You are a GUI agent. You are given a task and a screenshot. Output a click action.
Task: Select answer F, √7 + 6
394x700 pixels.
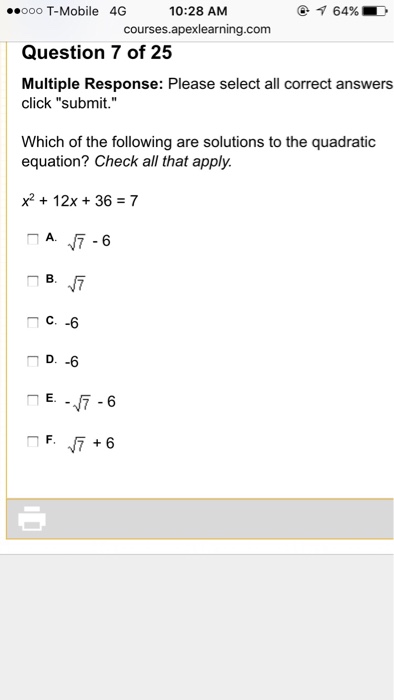[33, 442]
